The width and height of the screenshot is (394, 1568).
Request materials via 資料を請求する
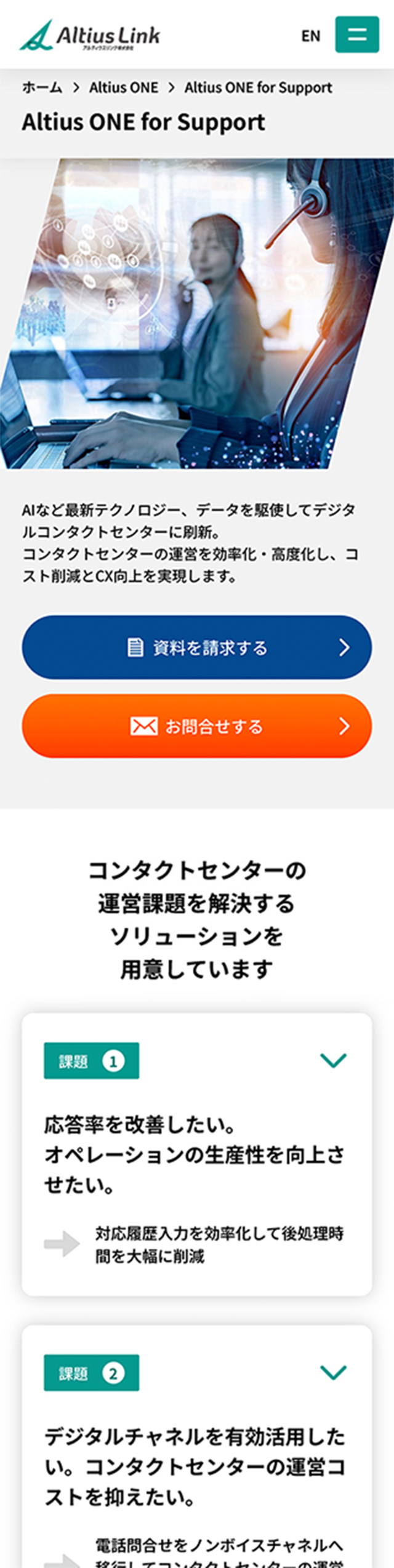197,647
